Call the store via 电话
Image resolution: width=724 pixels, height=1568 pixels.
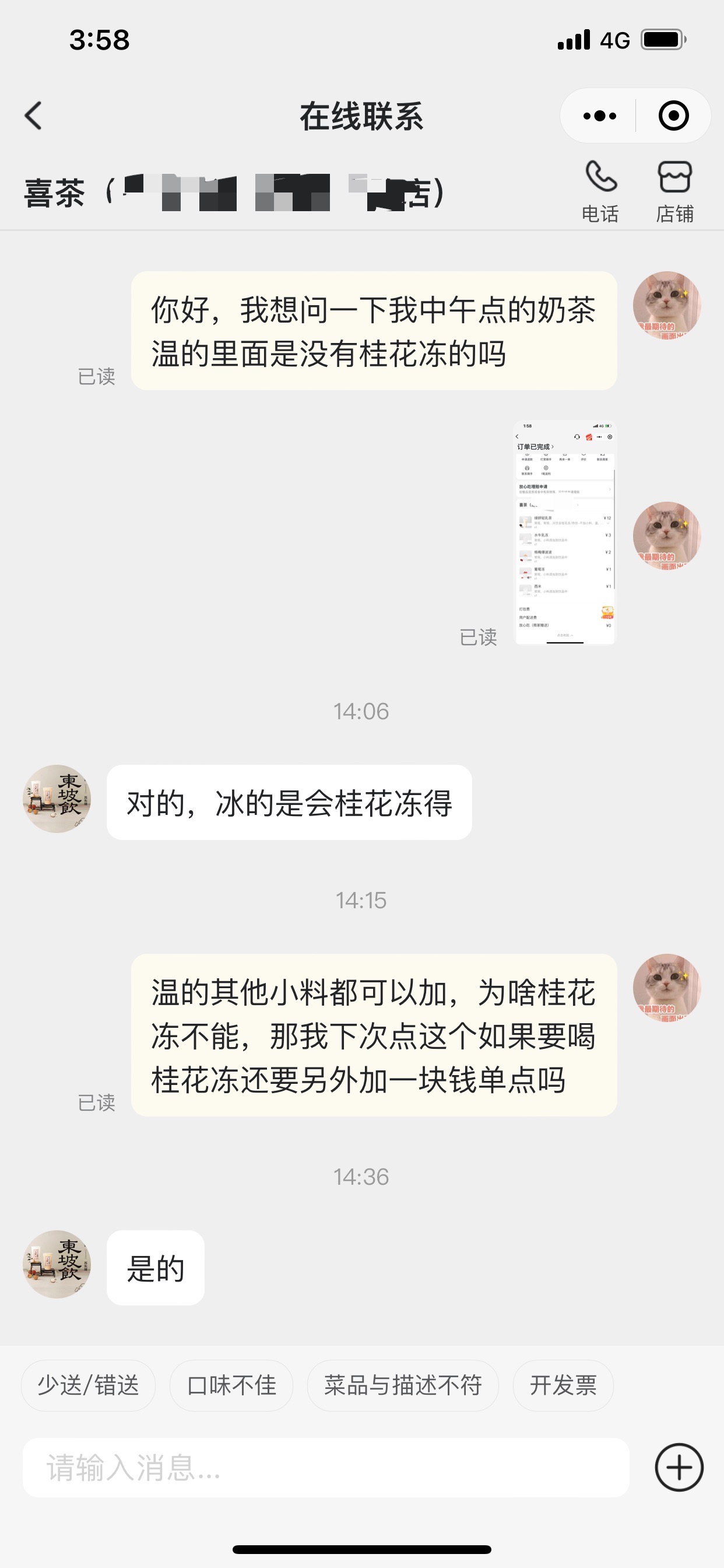(600, 191)
